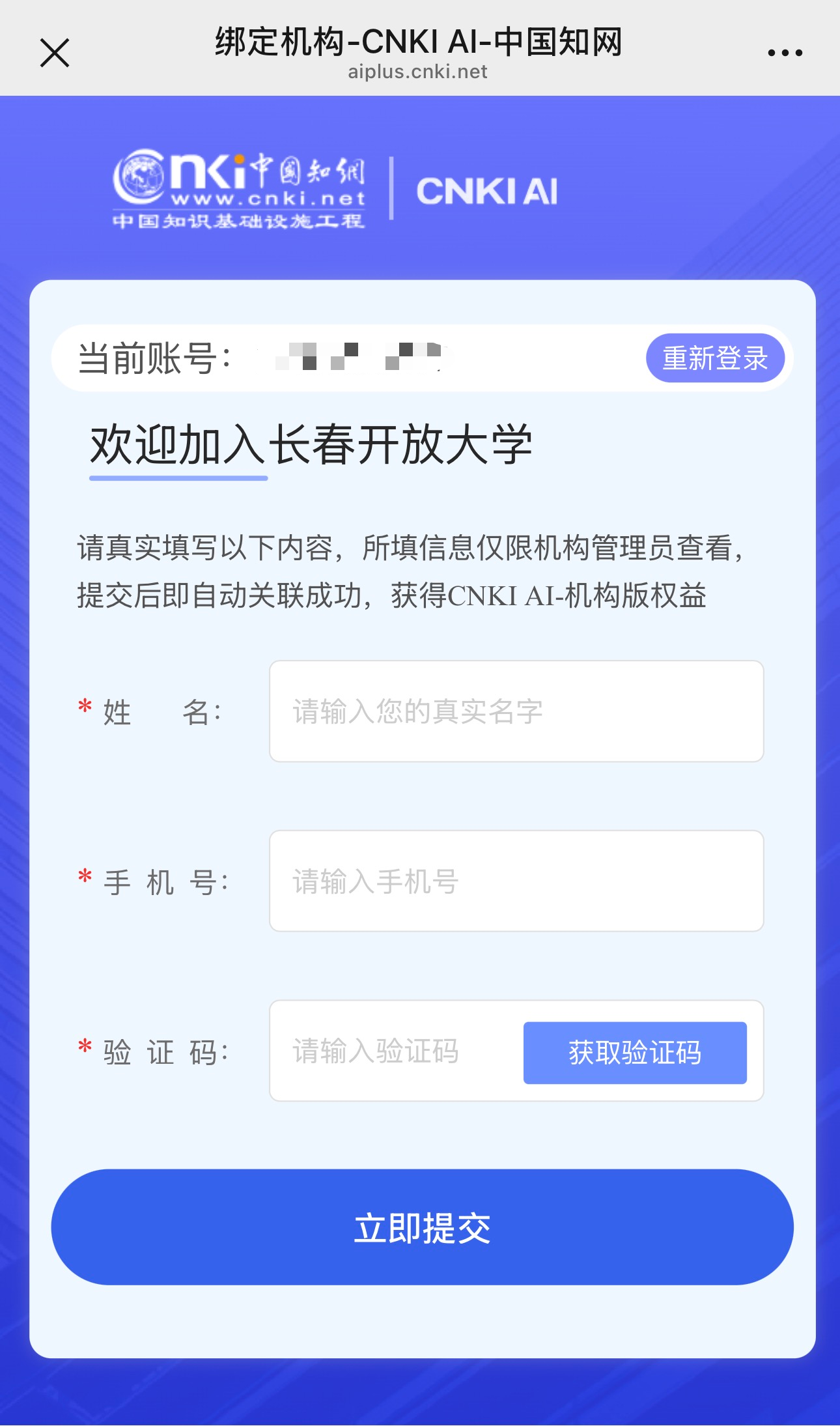Viewport: 840px width, 1426px height.
Task: Close the CNKI binding page
Action: tap(55, 53)
